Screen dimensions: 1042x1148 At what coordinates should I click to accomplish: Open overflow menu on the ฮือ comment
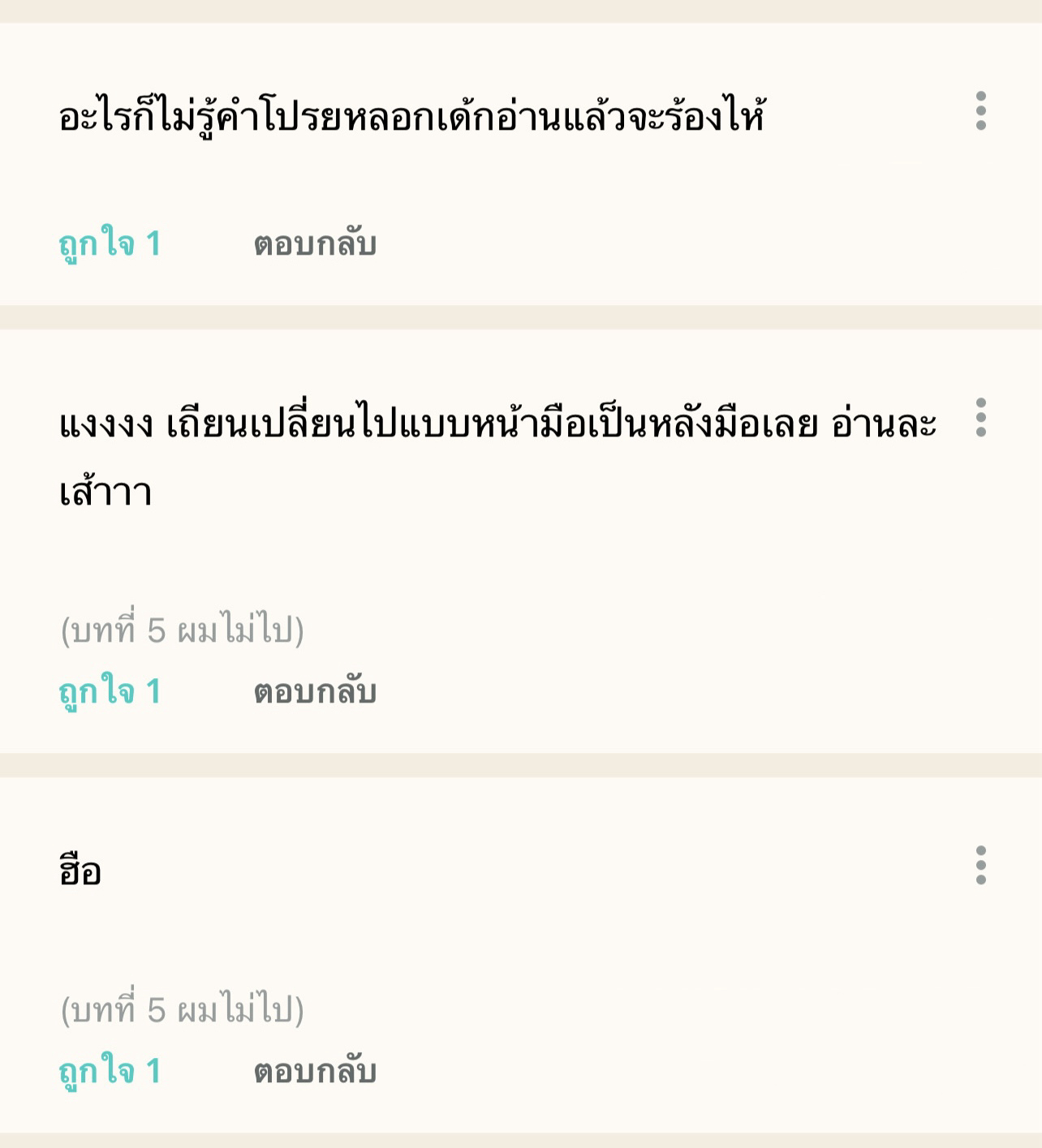pos(980,866)
